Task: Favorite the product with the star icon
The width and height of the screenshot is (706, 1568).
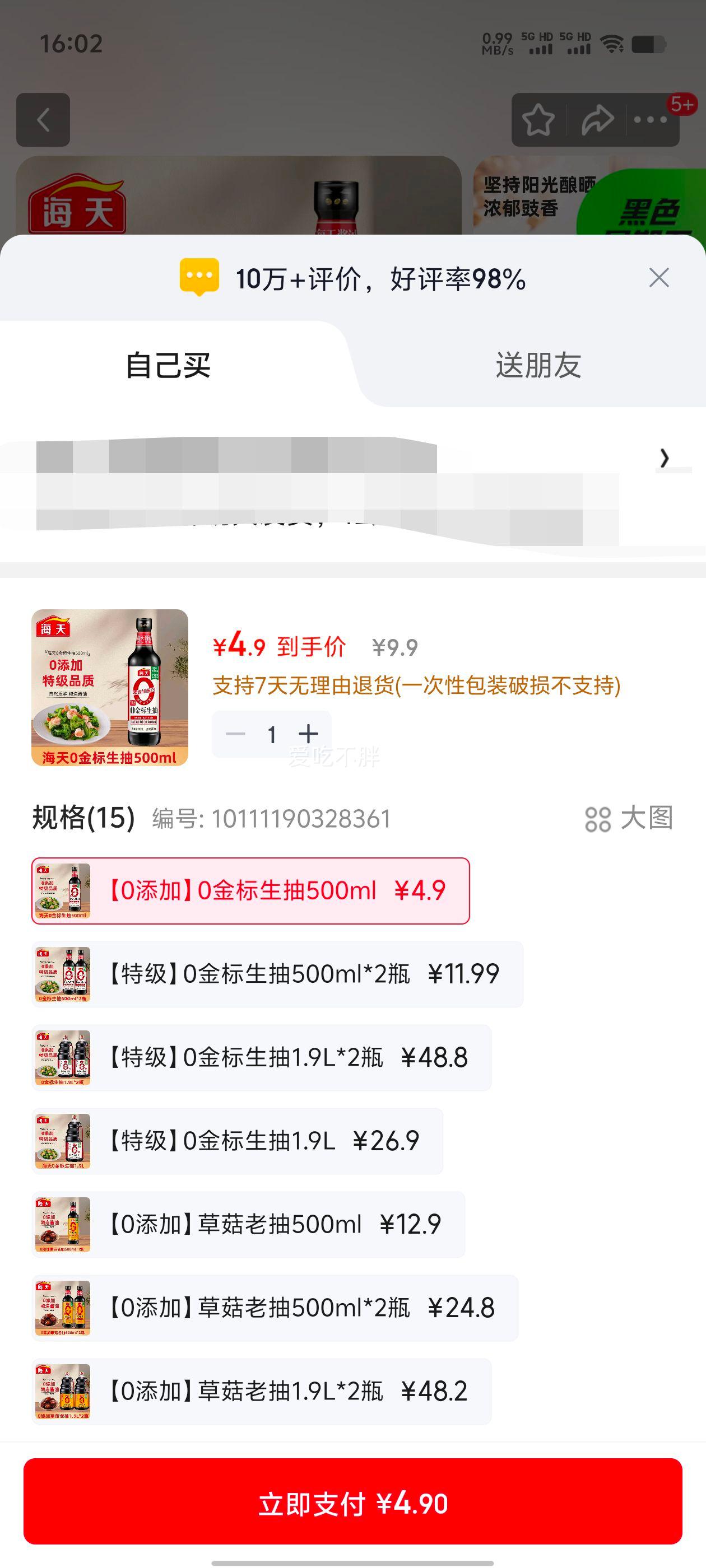Action: point(538,121)
